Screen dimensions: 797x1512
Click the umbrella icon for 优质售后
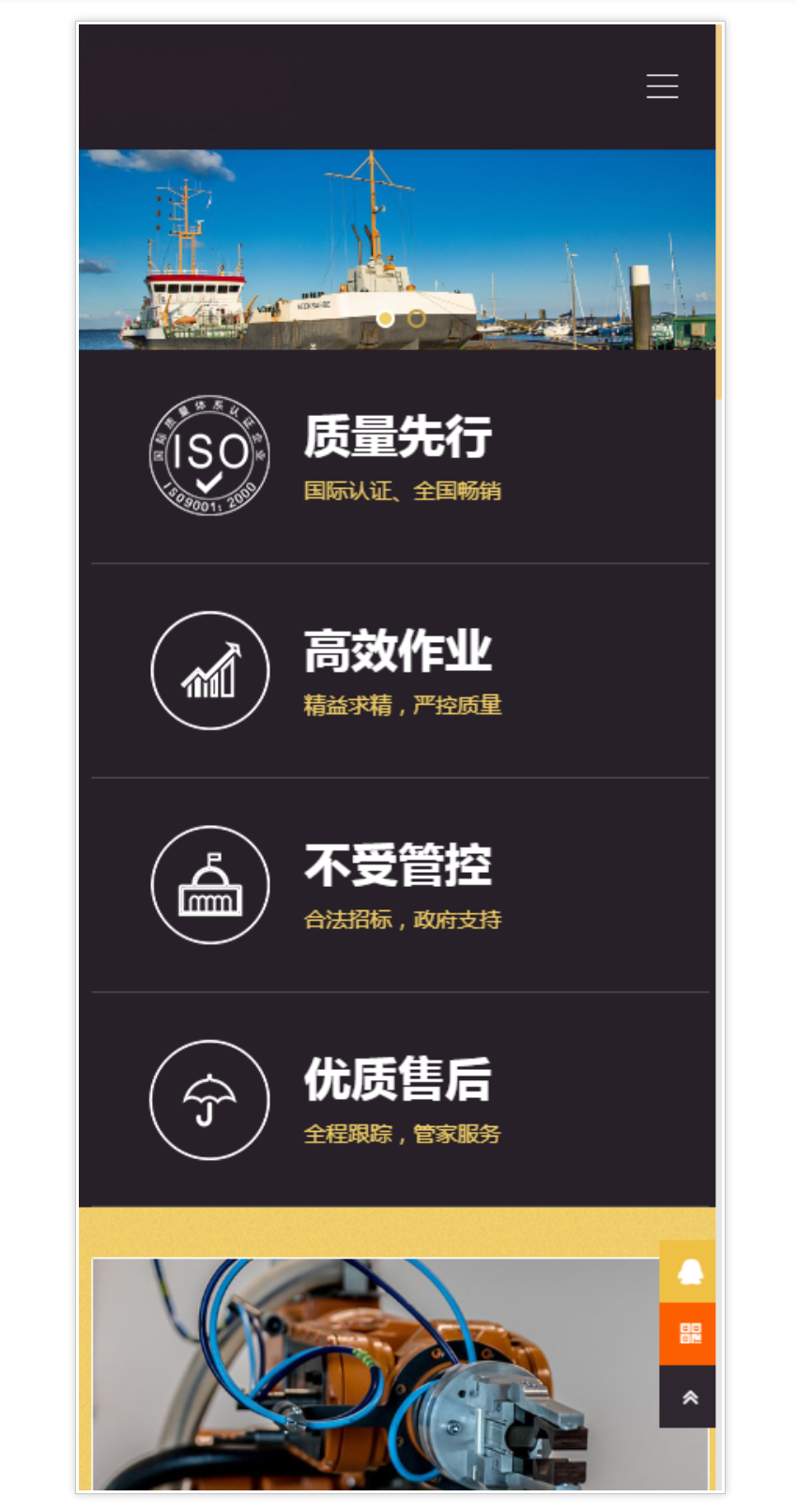pyautogui.click(x=208, y=1099)
